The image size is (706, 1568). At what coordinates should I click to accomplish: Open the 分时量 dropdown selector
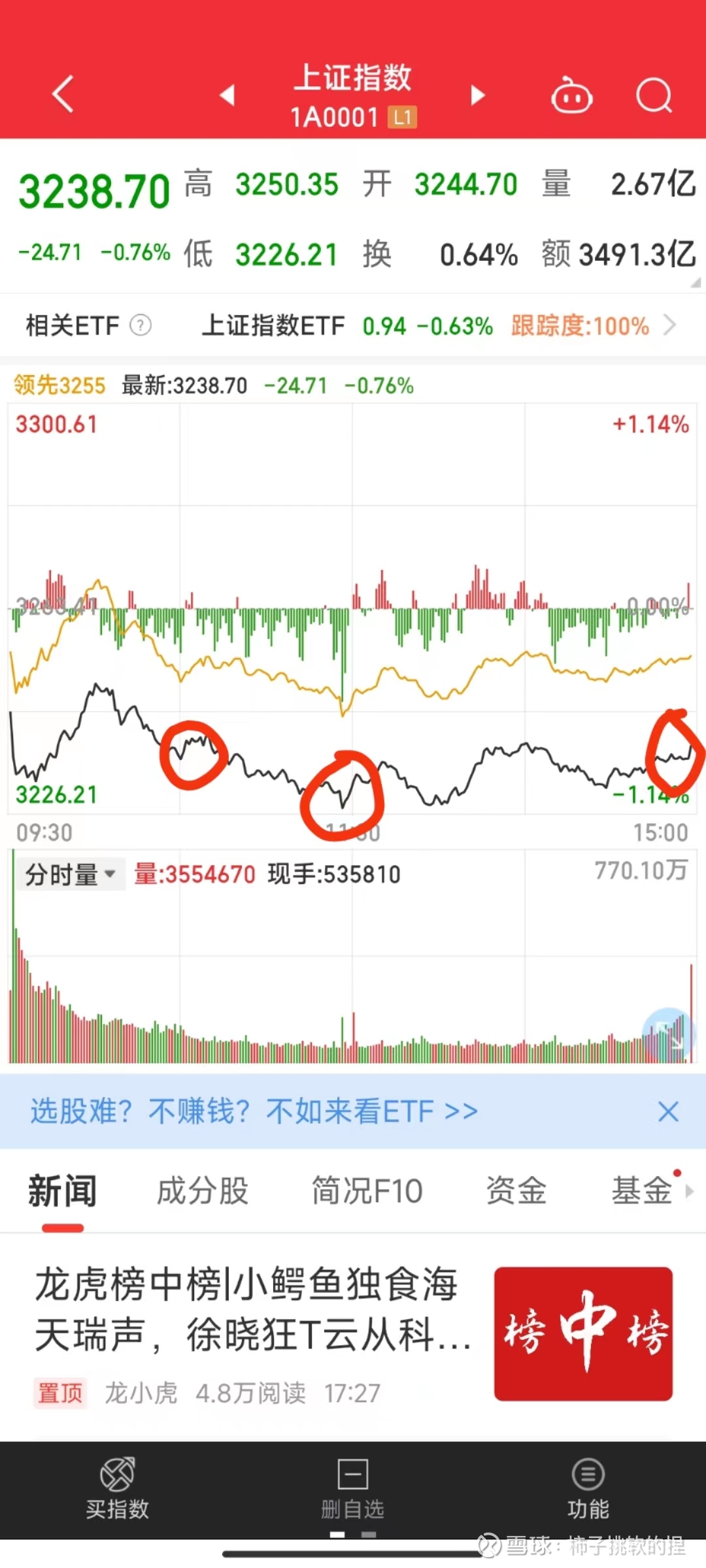tap(71, 874)
